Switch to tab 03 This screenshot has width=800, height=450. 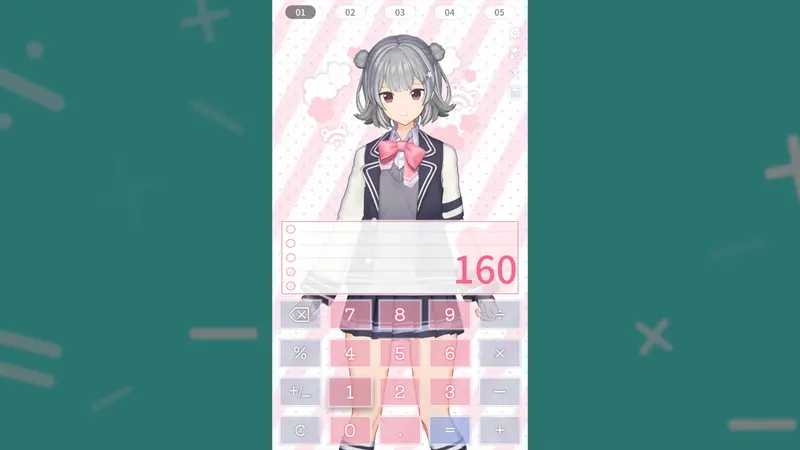pos(399,12)
